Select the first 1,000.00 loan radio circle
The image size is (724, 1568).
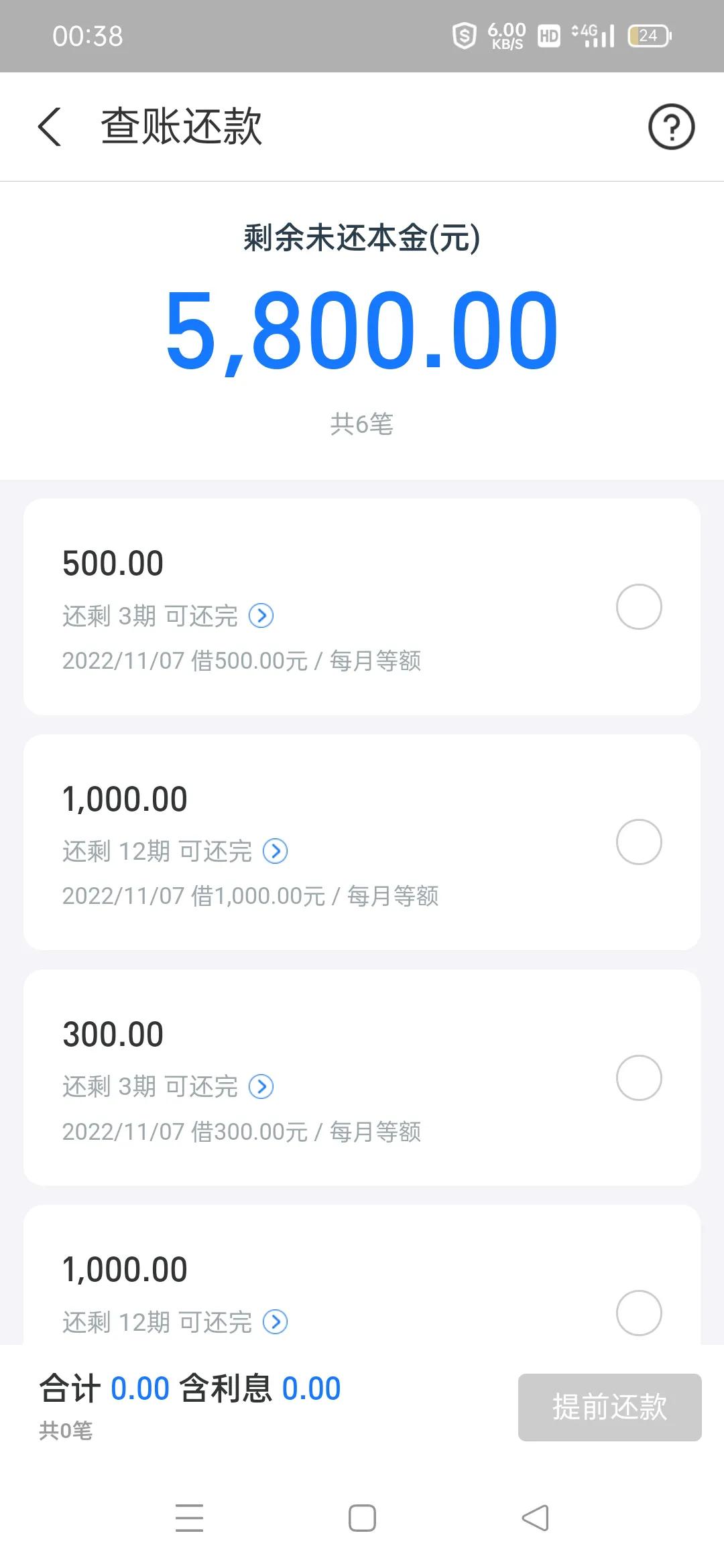tap(639, 842)
